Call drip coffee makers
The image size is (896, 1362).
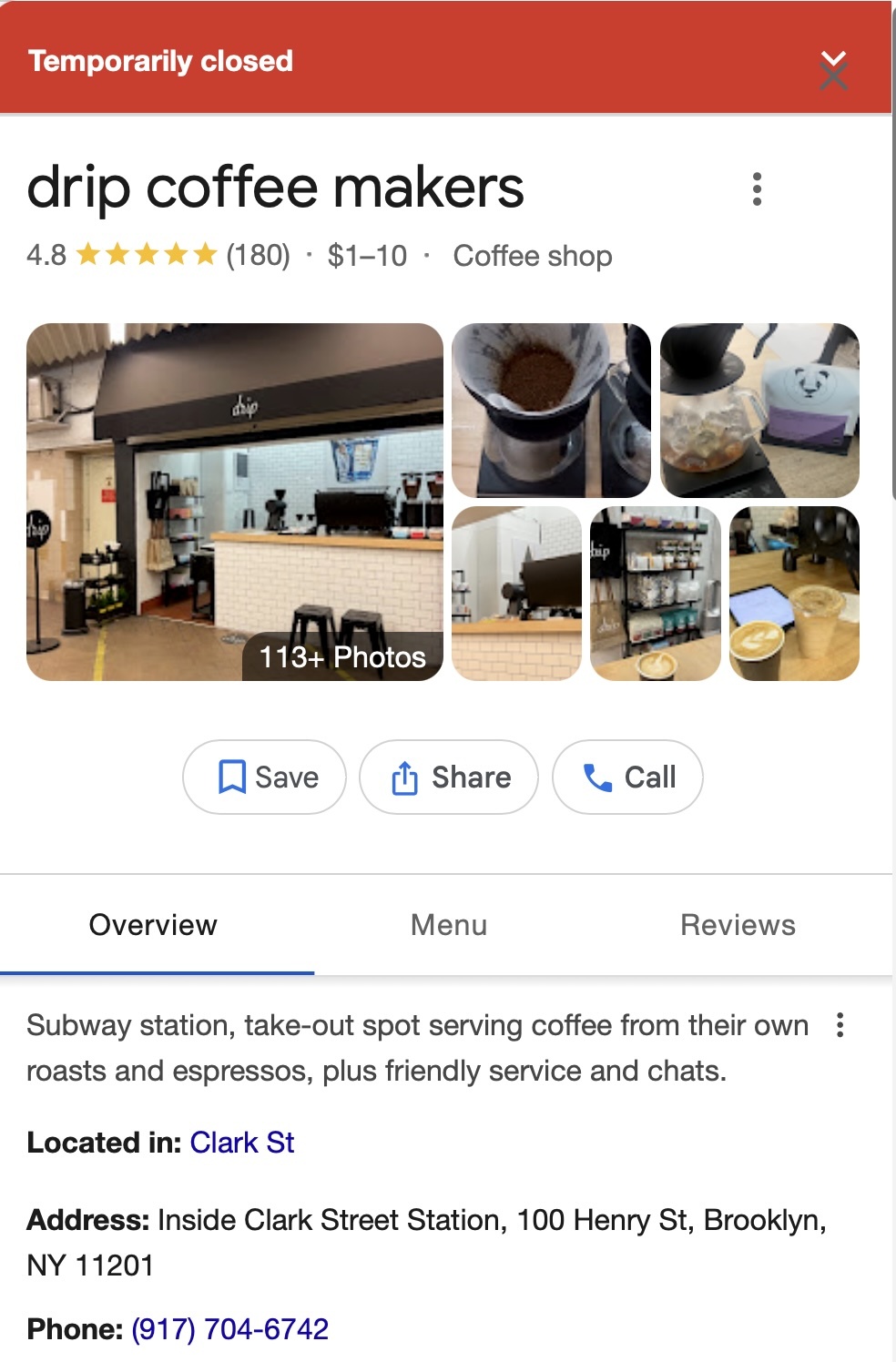[x=627, y=778]
